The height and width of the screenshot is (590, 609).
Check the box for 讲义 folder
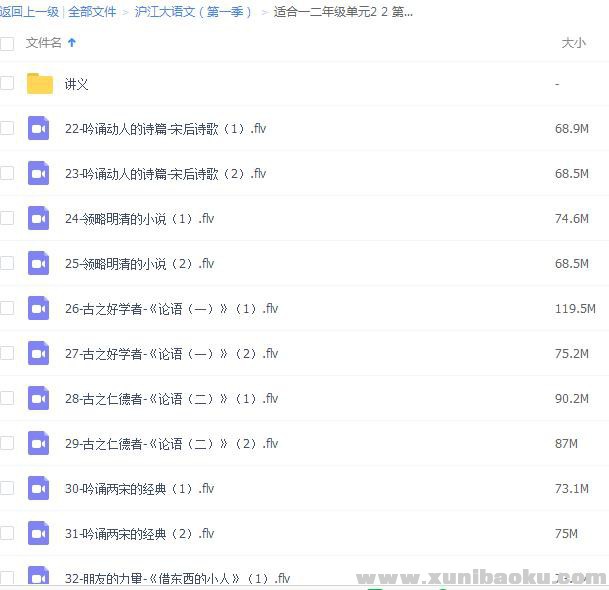[7, 83]
